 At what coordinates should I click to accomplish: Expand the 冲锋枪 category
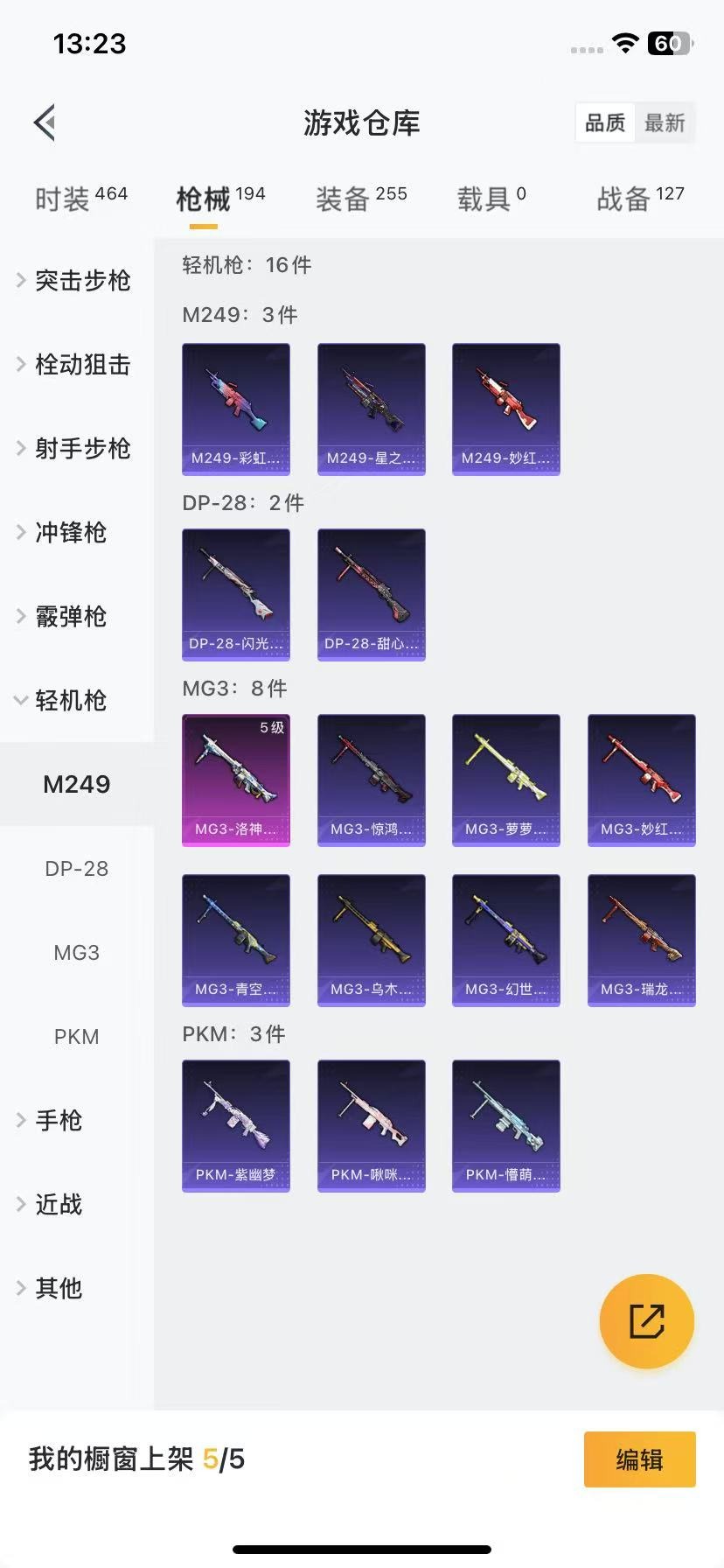[70, 532]
